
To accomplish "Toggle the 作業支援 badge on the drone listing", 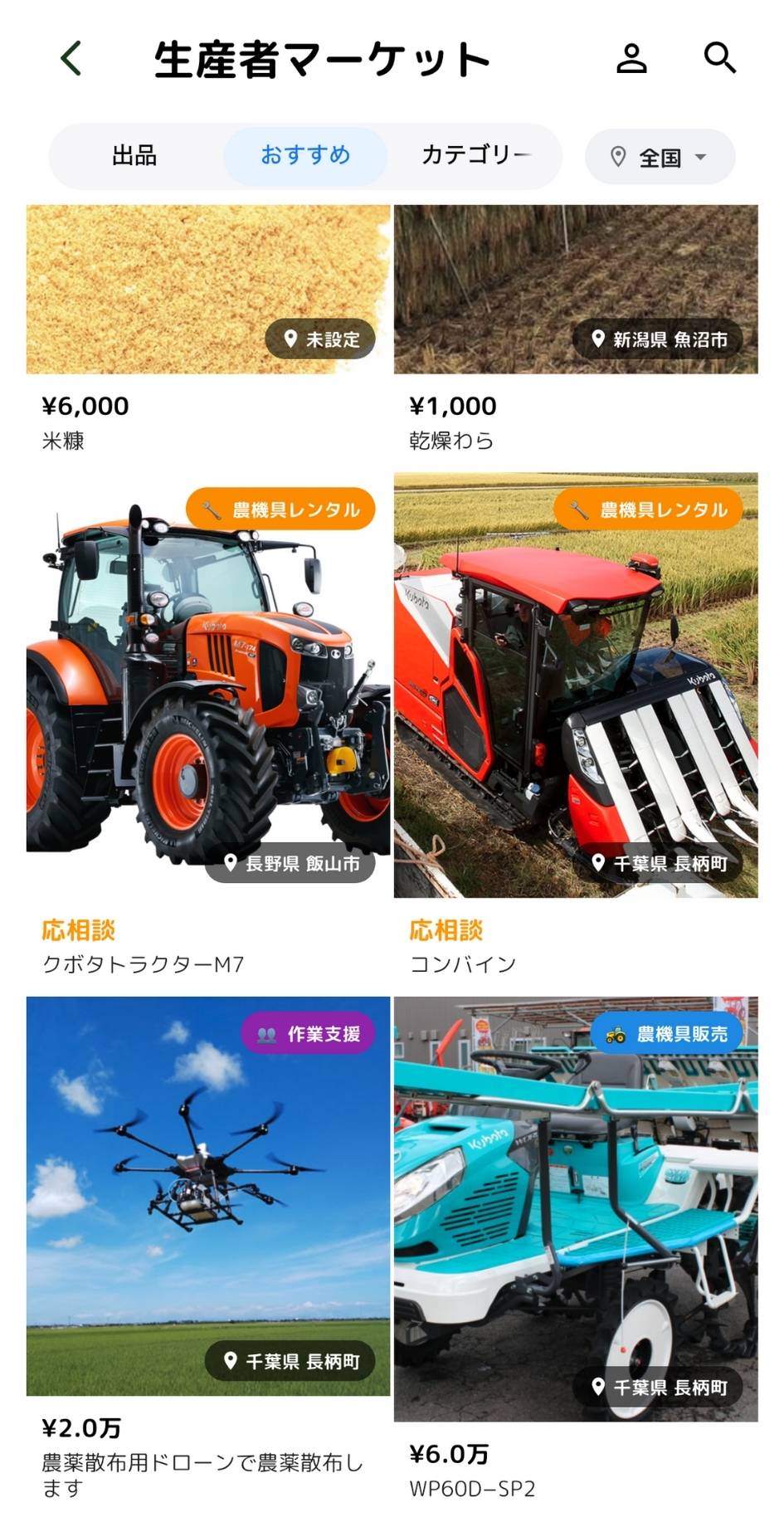I will (x=307, y=1032).
